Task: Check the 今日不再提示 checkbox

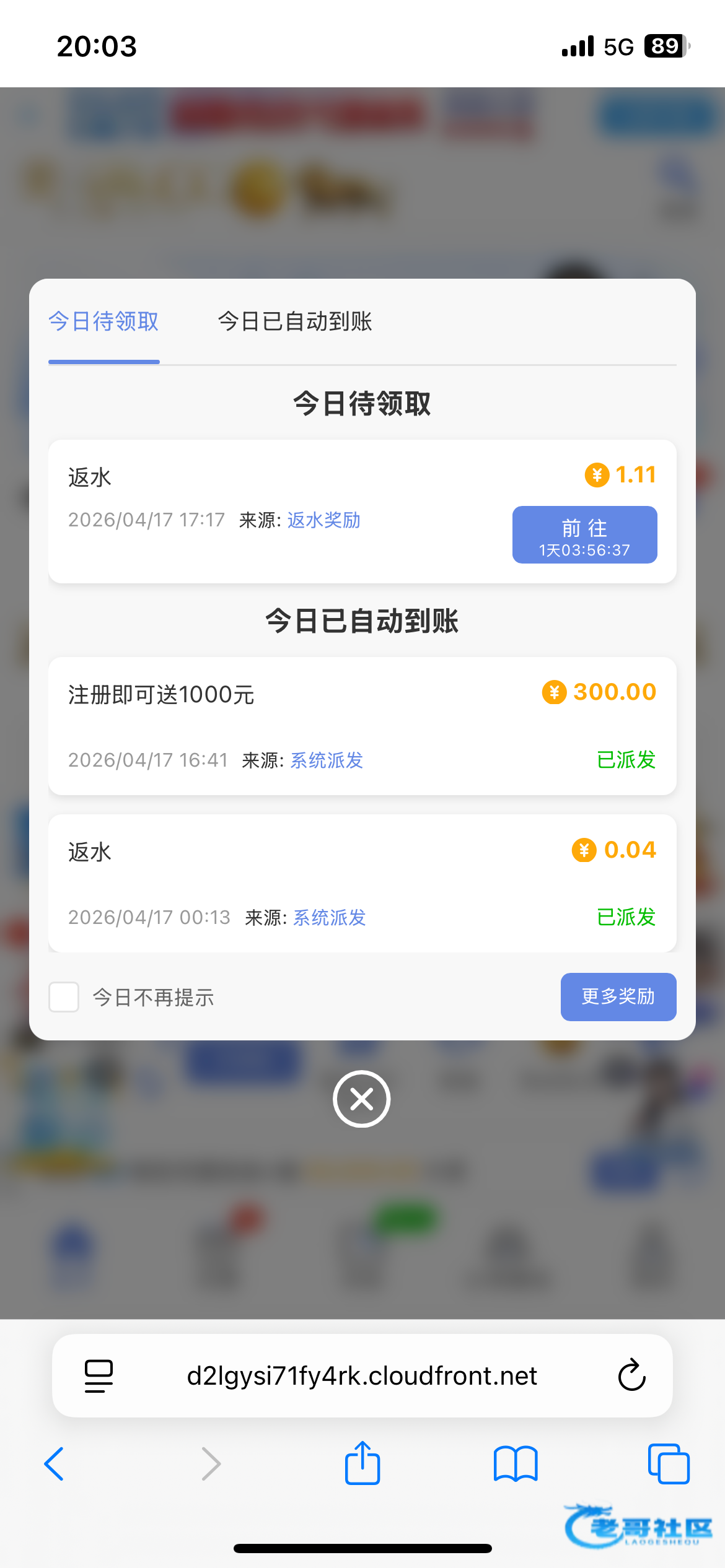Action: [x=64, y=997]
